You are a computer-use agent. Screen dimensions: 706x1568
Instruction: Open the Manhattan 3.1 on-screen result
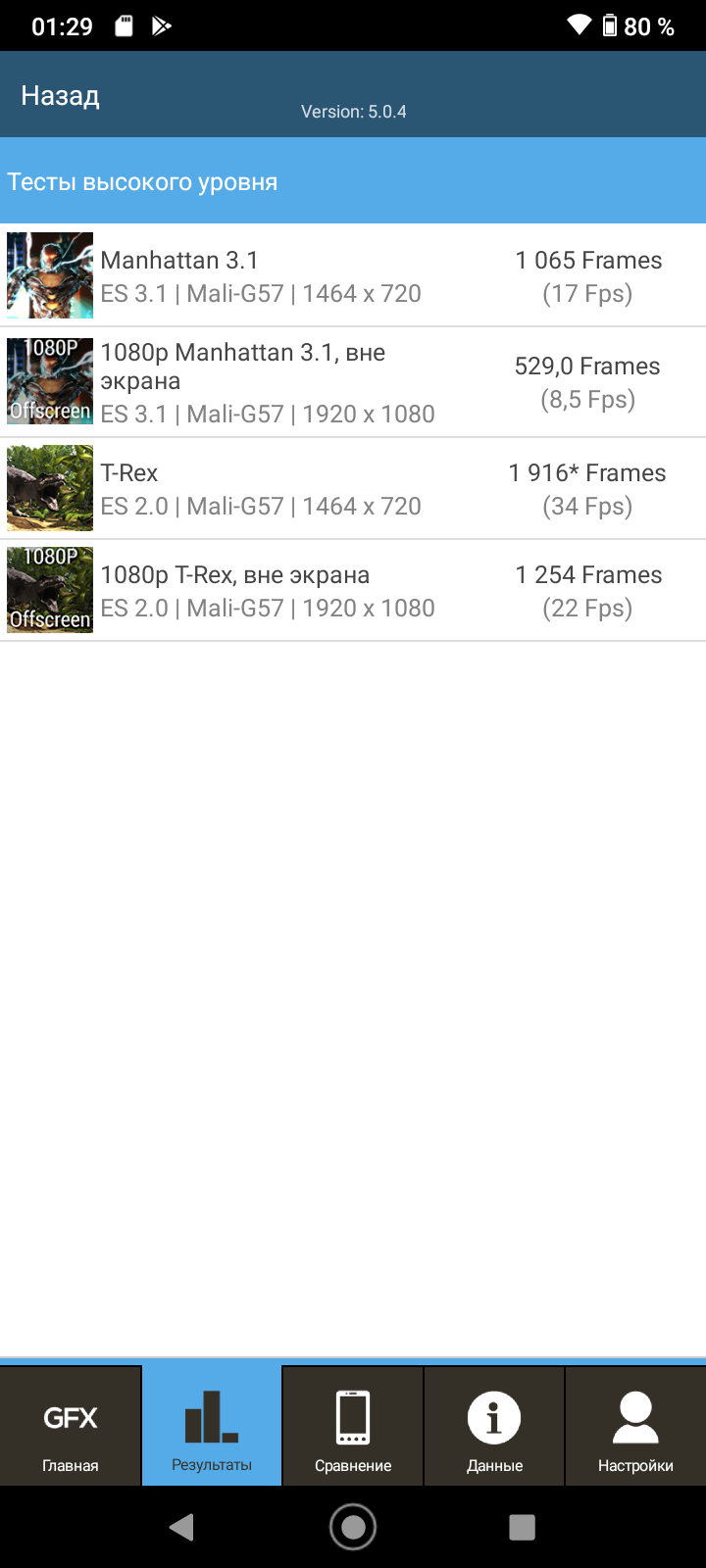click(353, 275)
